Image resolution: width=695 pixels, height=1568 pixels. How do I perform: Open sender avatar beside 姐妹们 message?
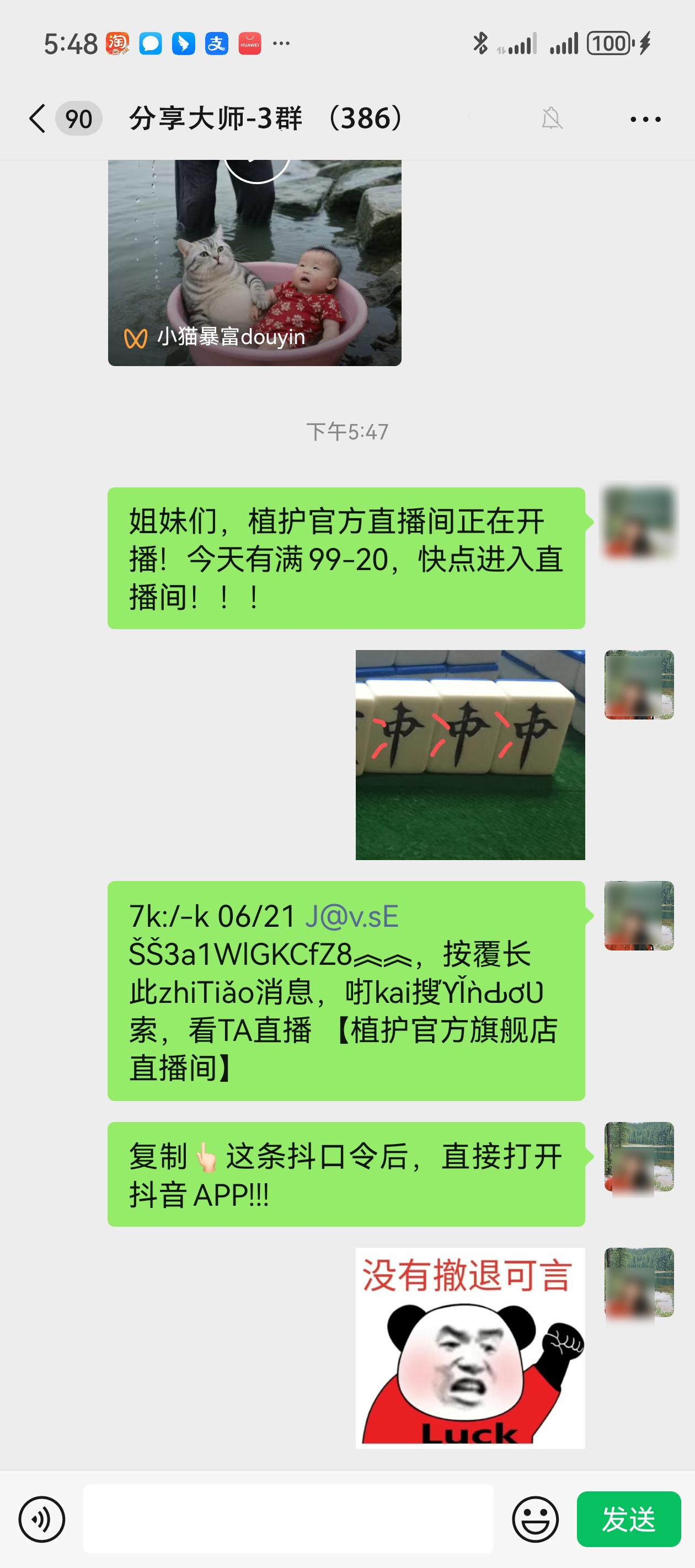[638, 522]
